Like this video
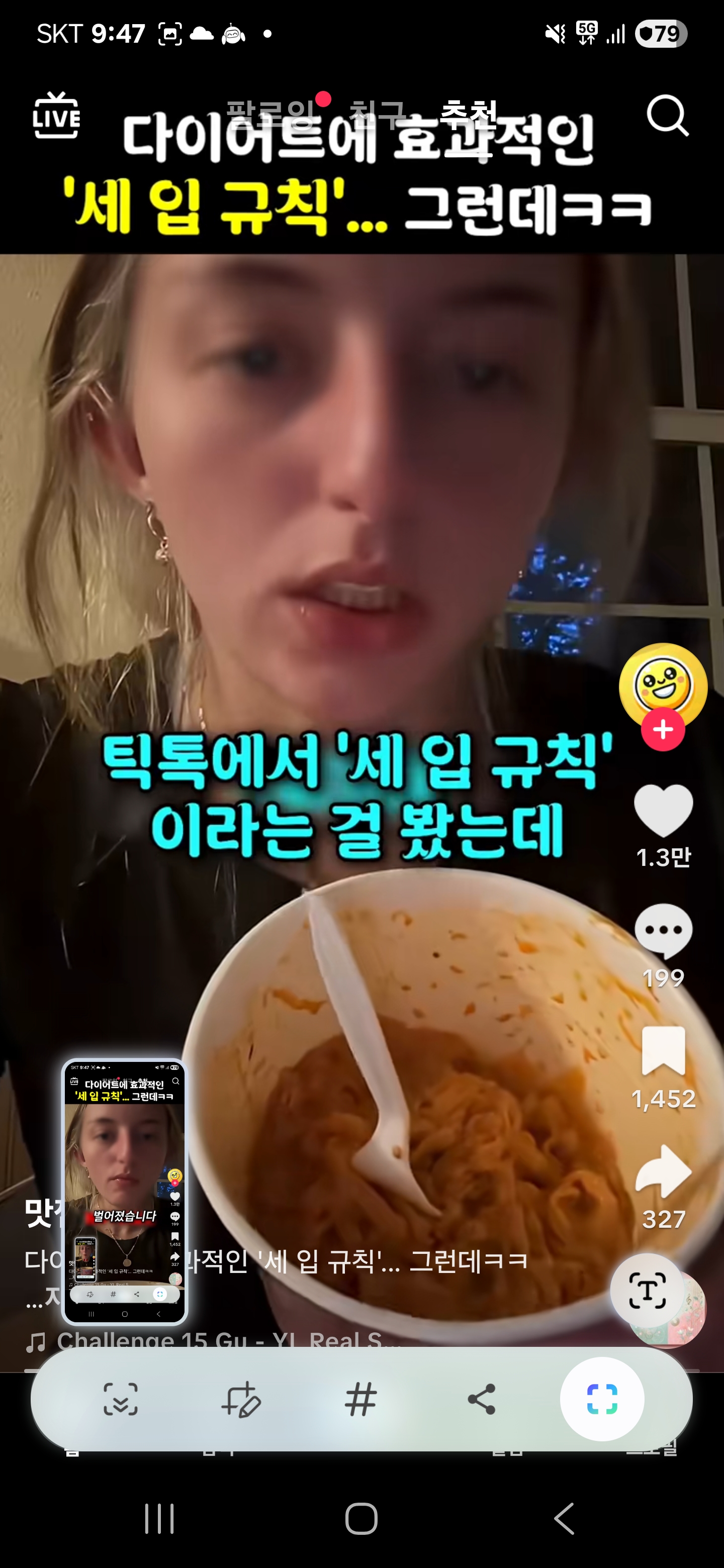 click(x=663, y=811)
